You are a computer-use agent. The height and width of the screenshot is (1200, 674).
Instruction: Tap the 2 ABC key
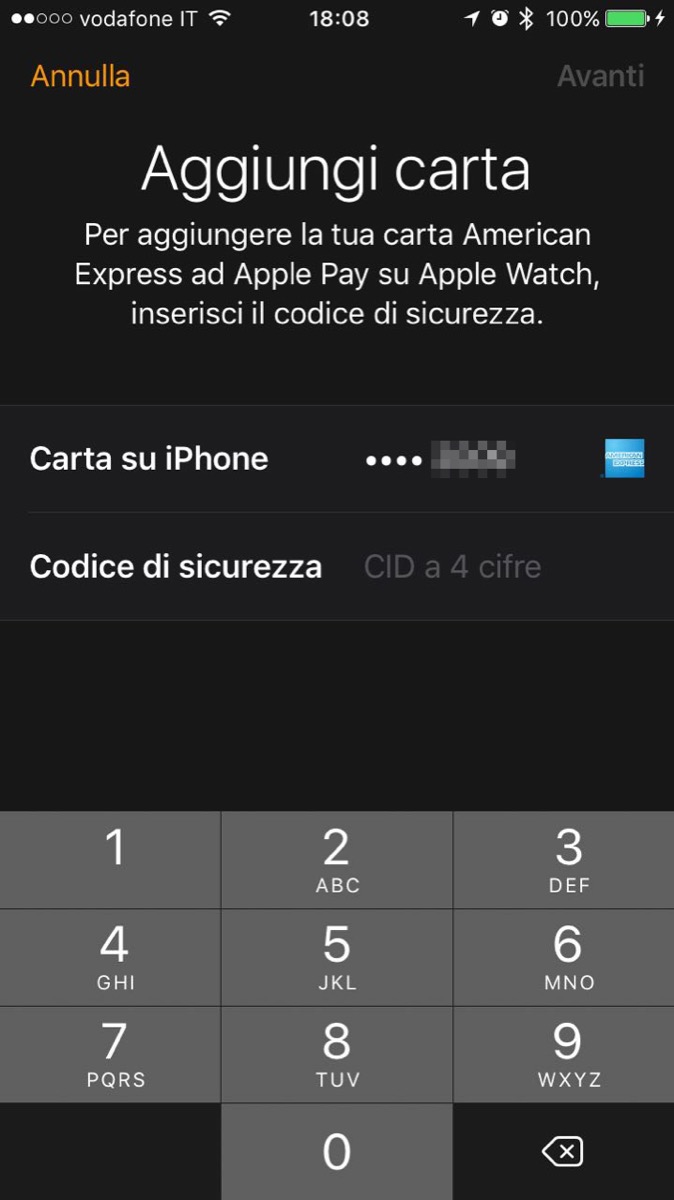[337, 858]
